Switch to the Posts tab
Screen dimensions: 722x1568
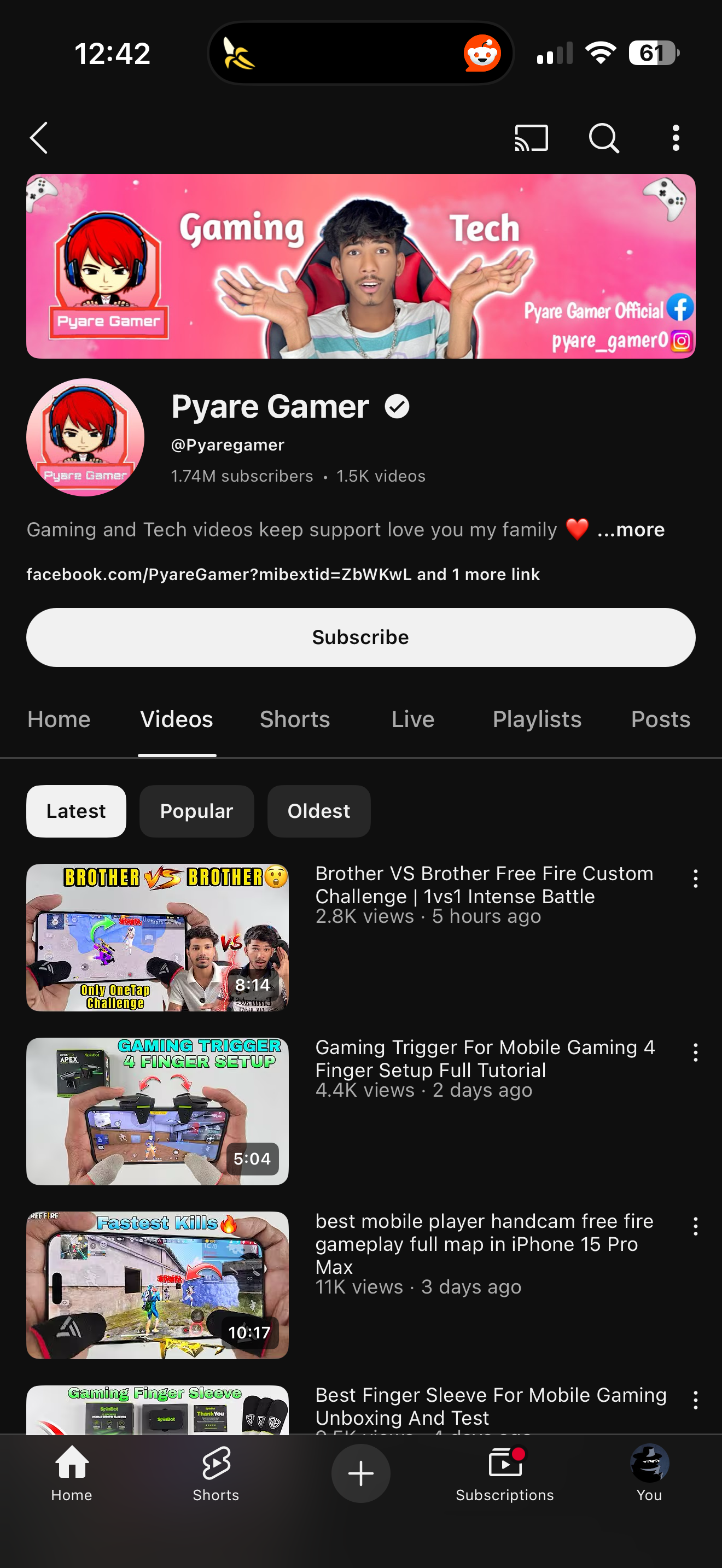click(x=660, y=719)
